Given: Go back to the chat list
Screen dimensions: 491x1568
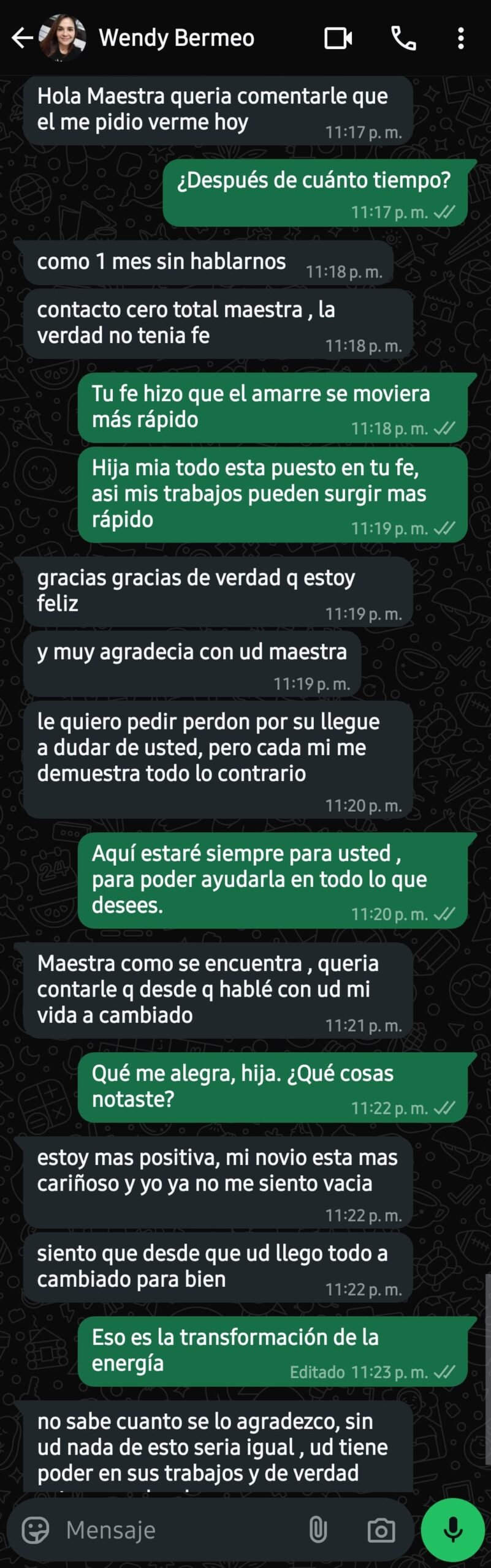Looking at the screenshot, I should click(x=22, y=38).
